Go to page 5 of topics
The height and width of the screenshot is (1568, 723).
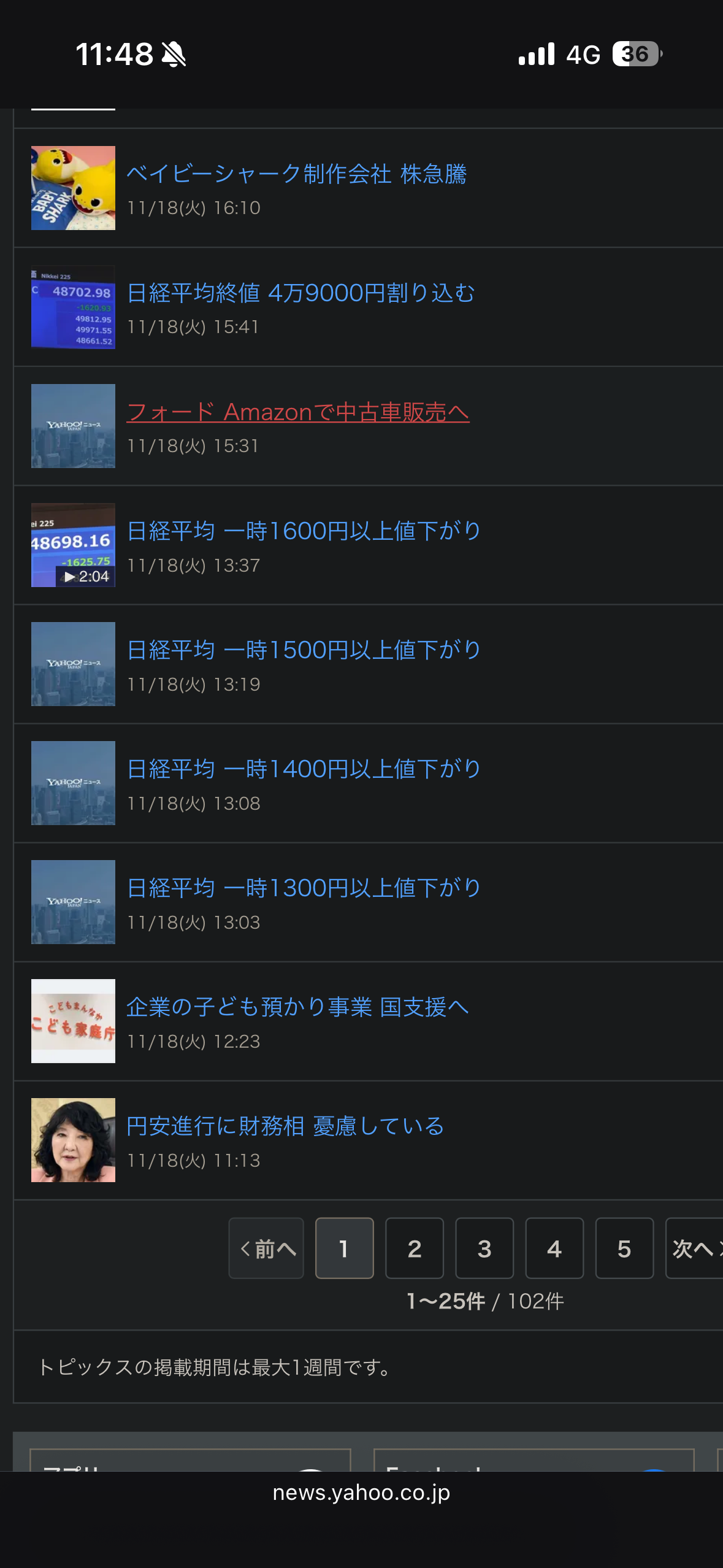(x=624, y=1248)
